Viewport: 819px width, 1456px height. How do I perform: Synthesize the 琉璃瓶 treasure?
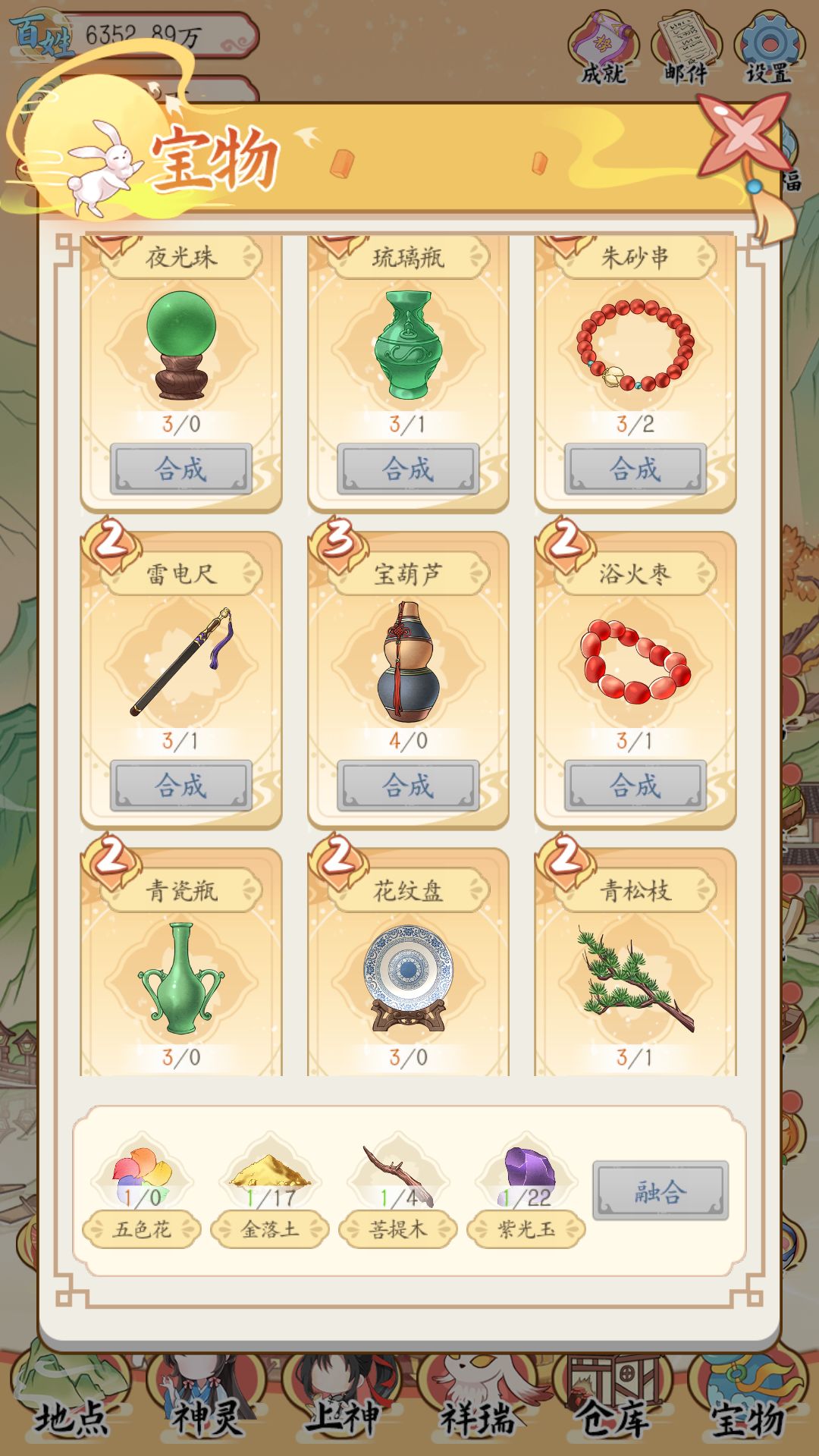pyautogui.click(x=408, y=469)
